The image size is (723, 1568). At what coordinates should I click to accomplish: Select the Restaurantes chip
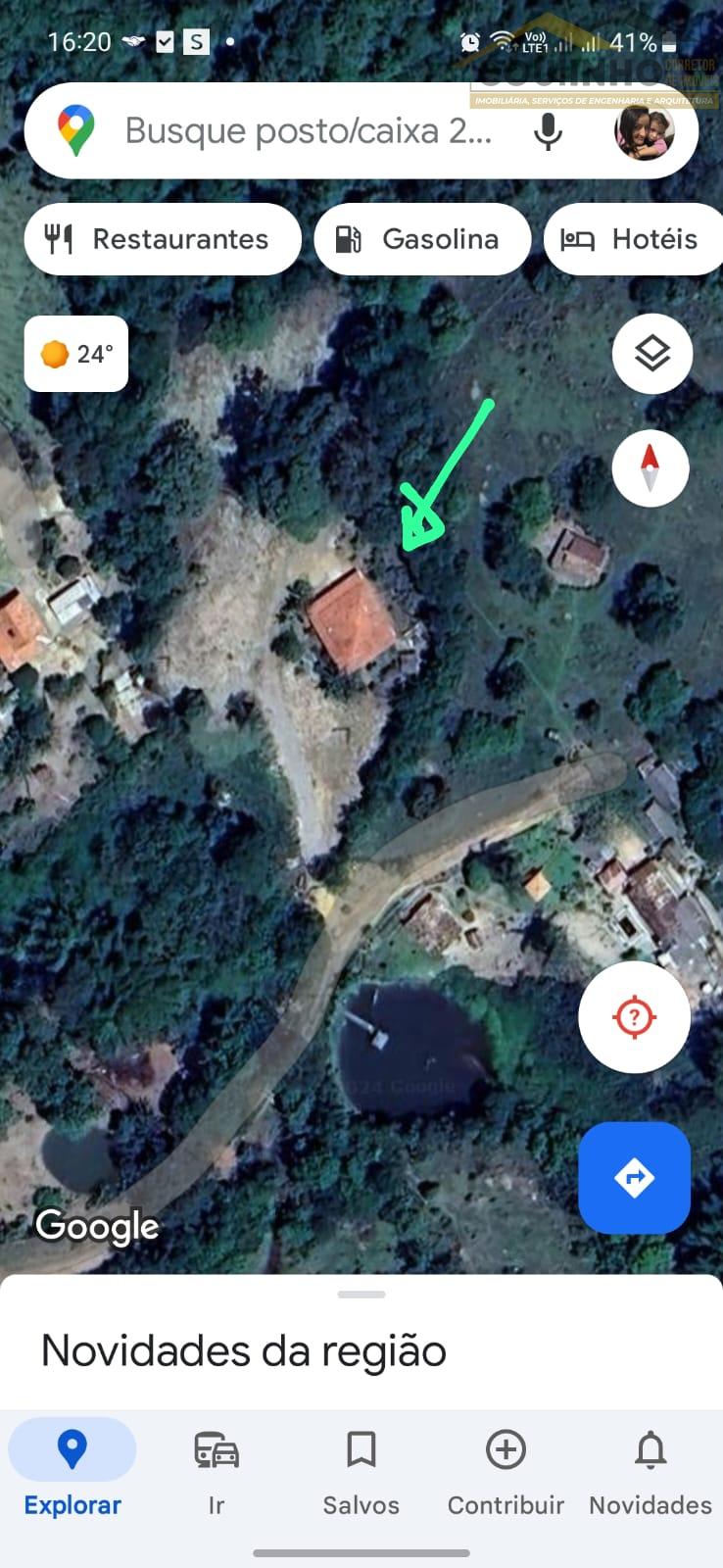tap(162, 239)
